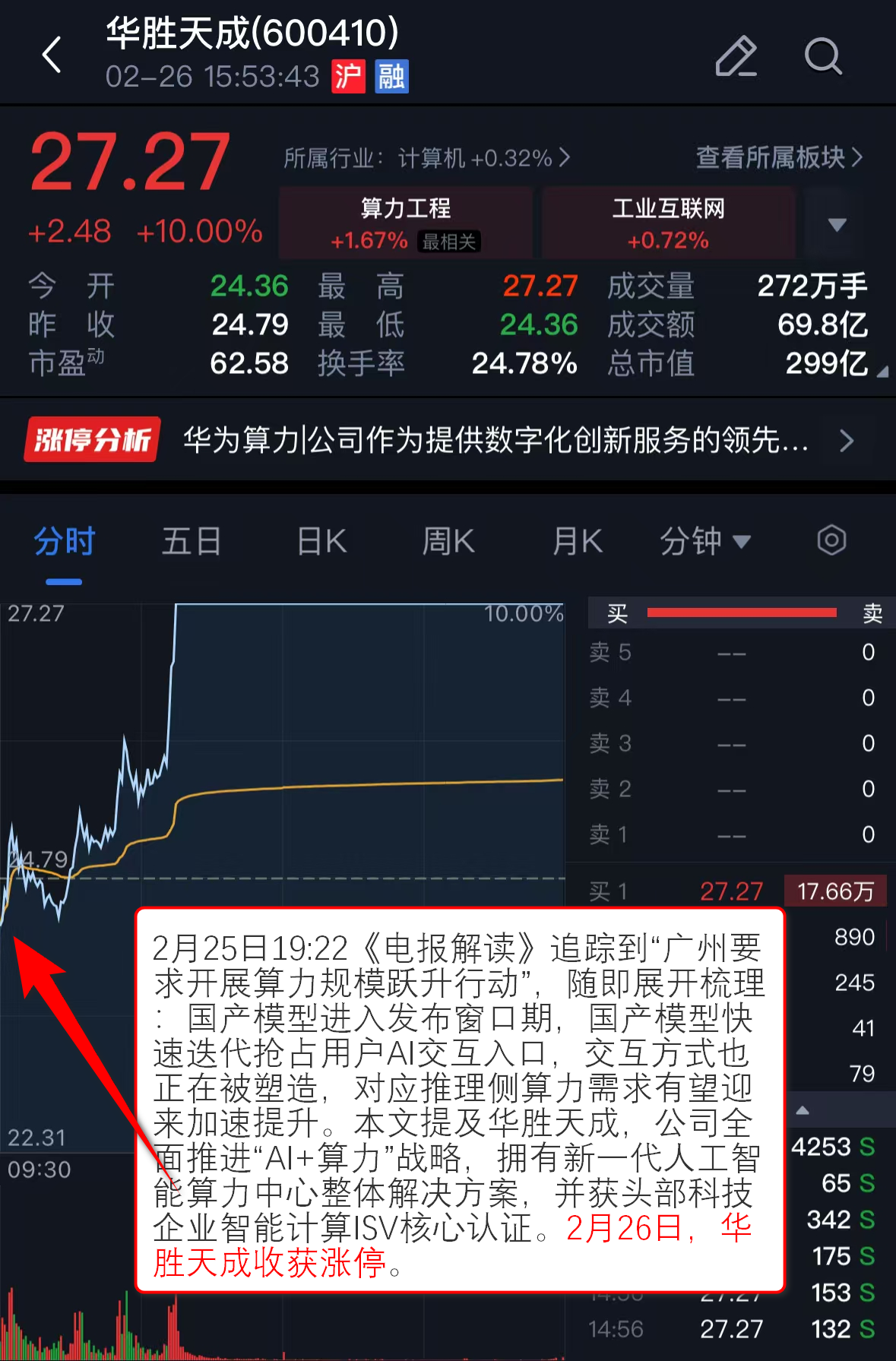Select the 周K chart tab
The width and height of the screenshot is (896, 1361).
[x=448, y=542]
